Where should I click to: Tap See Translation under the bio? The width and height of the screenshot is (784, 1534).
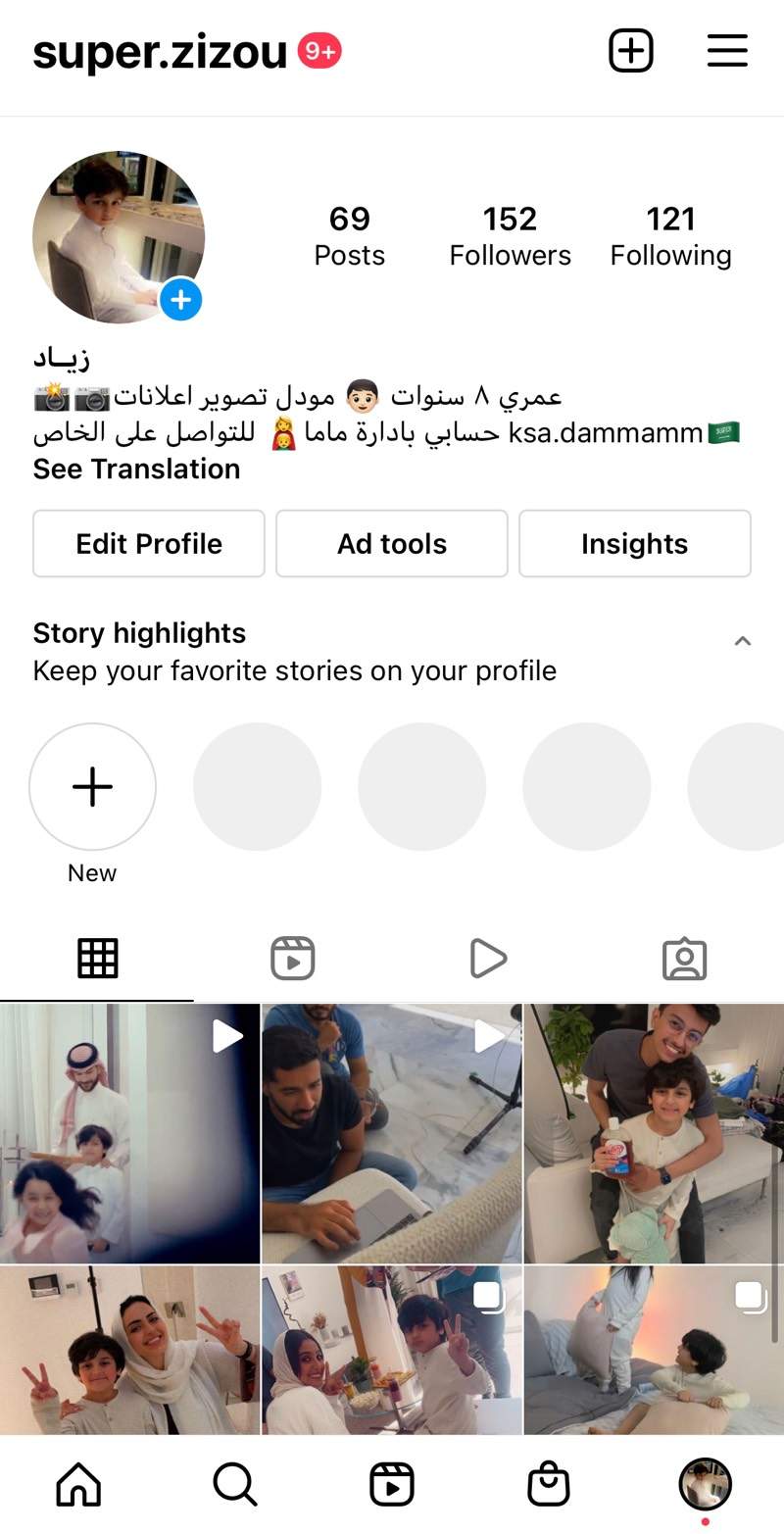(136, 470)
